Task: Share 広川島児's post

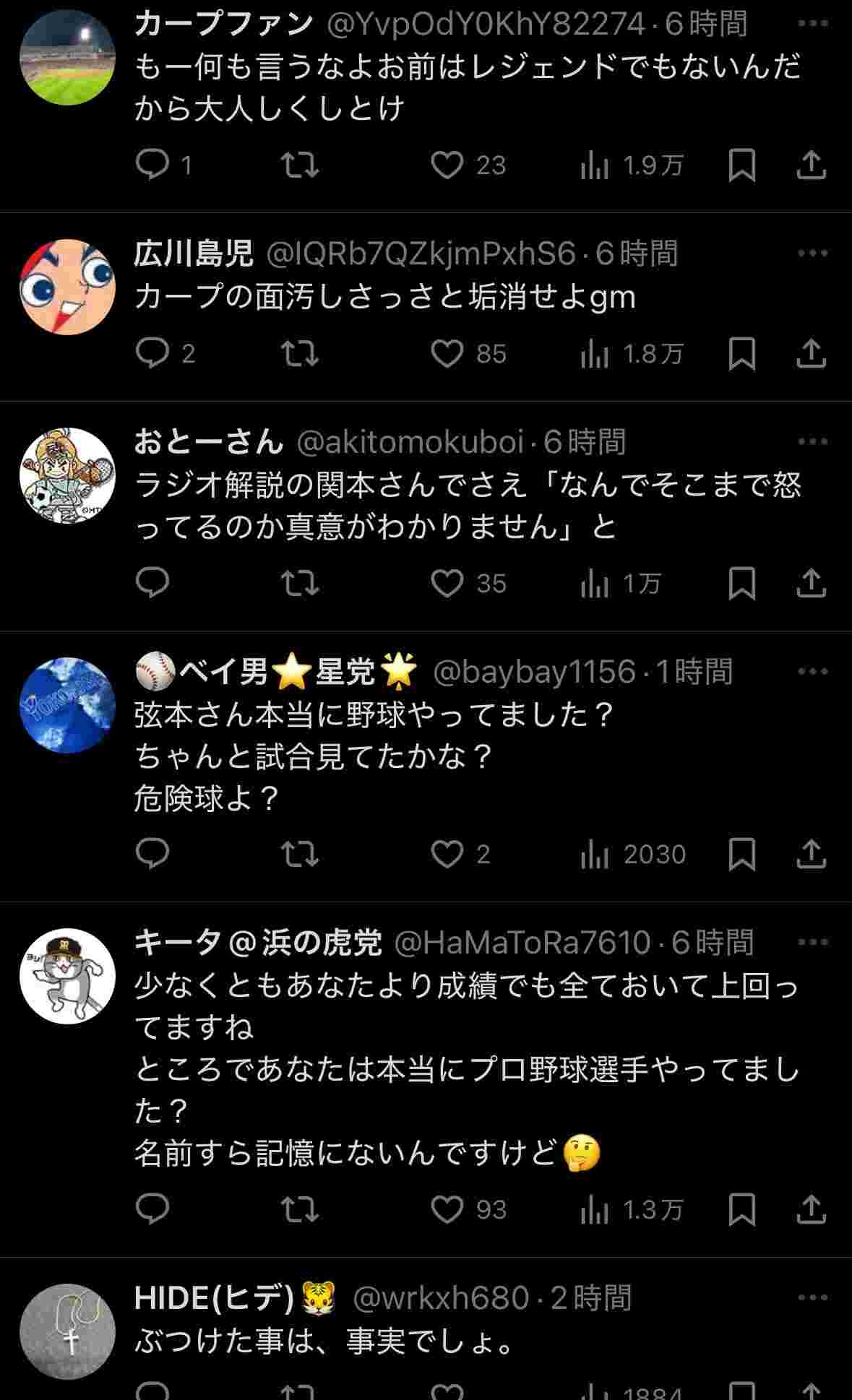Action: point(811,353)
